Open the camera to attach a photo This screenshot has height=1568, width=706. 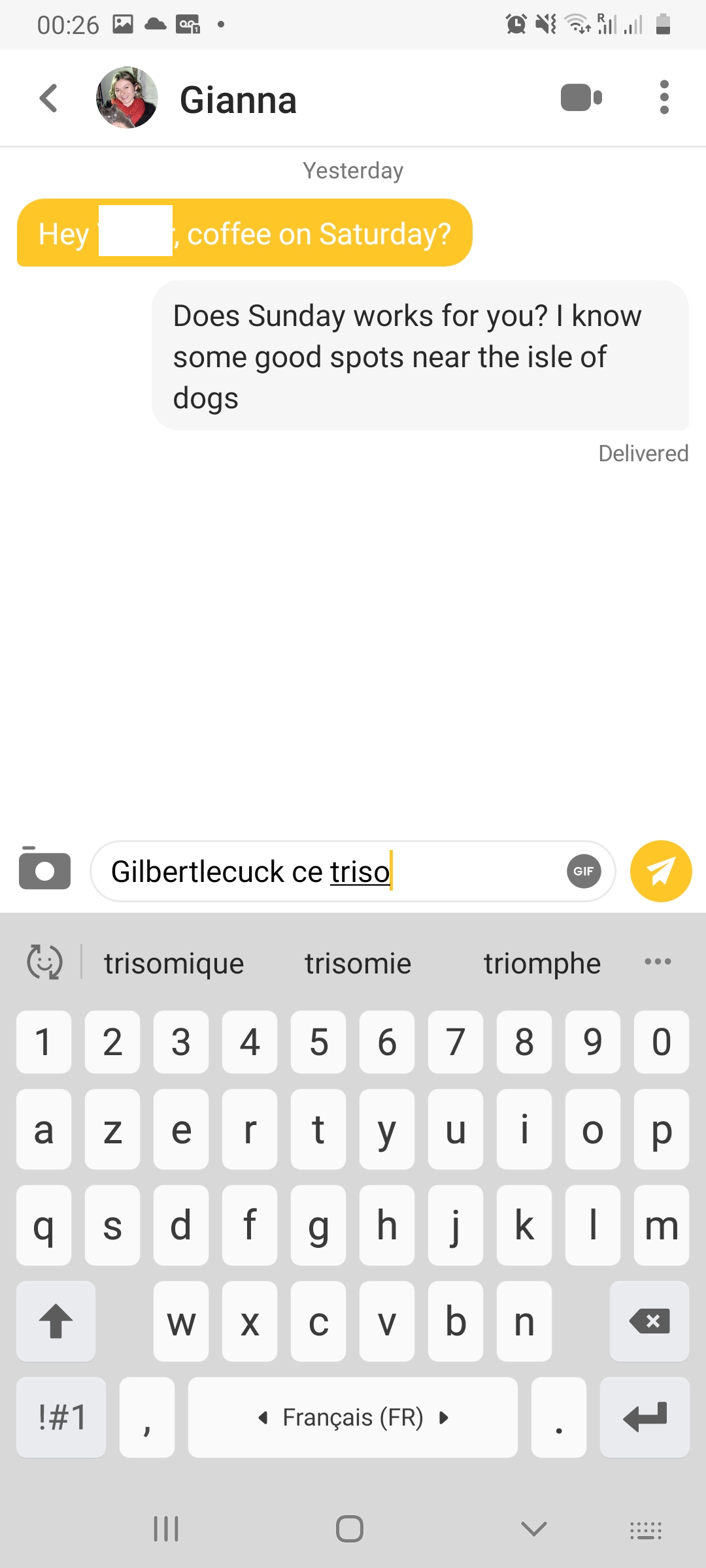44,868
